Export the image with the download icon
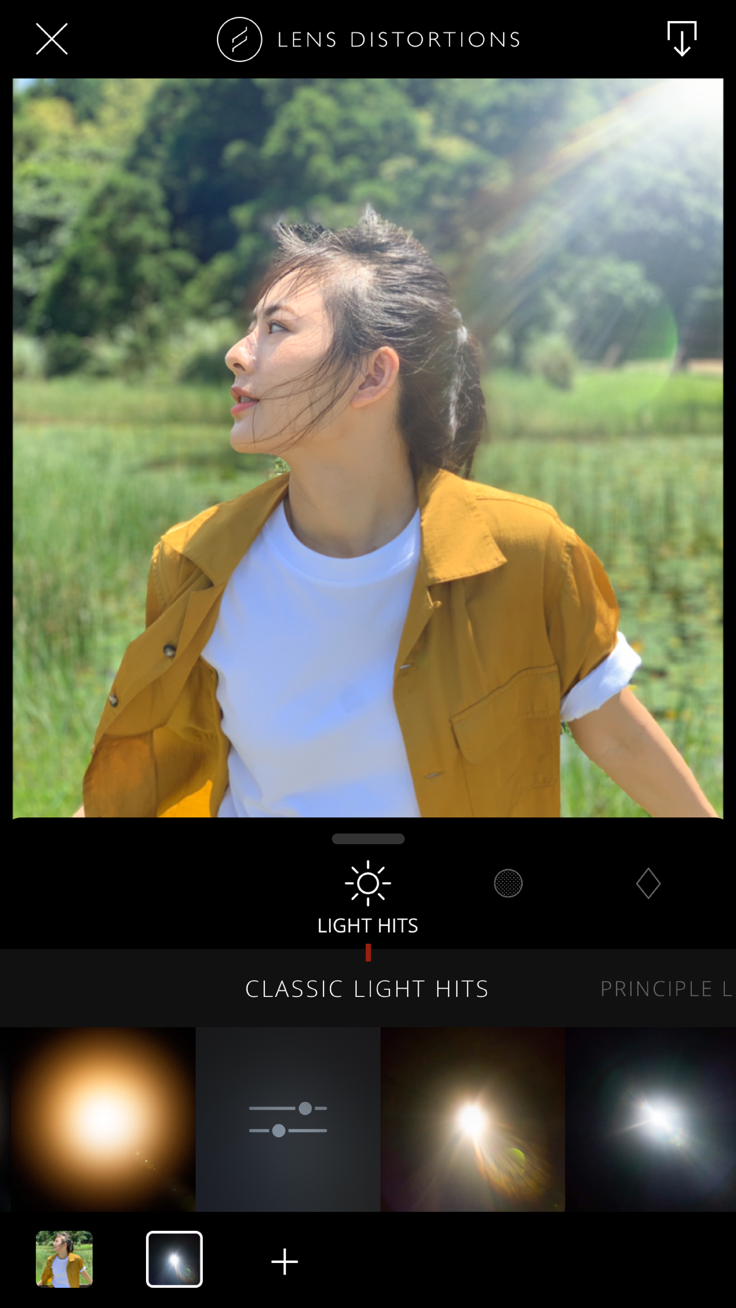The width and height of the screenshot is (736, 1308). pyautogui.click(x=682, y=39)
